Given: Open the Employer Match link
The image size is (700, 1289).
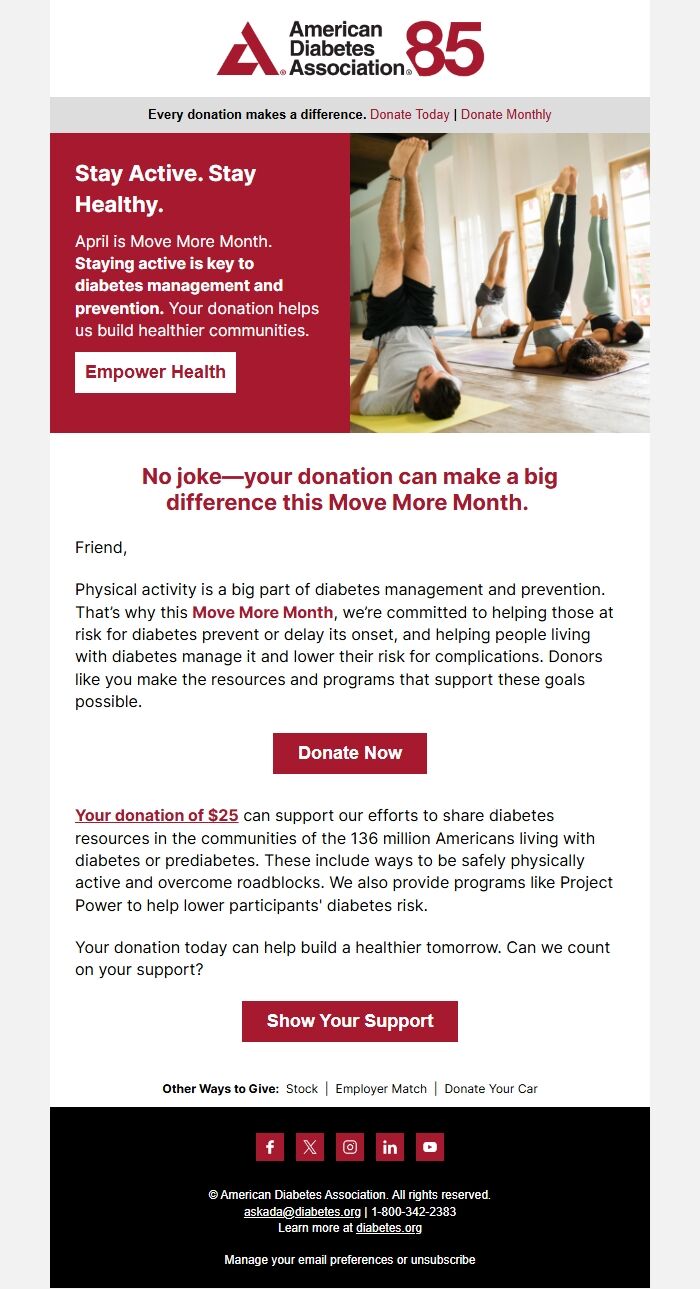Looking at the screenshot, I should 381,1088.
